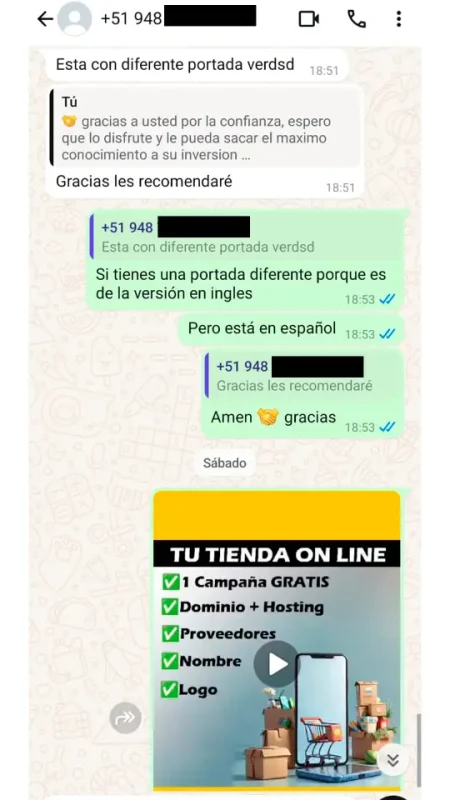Forward the video message

(x=125, y=717)
